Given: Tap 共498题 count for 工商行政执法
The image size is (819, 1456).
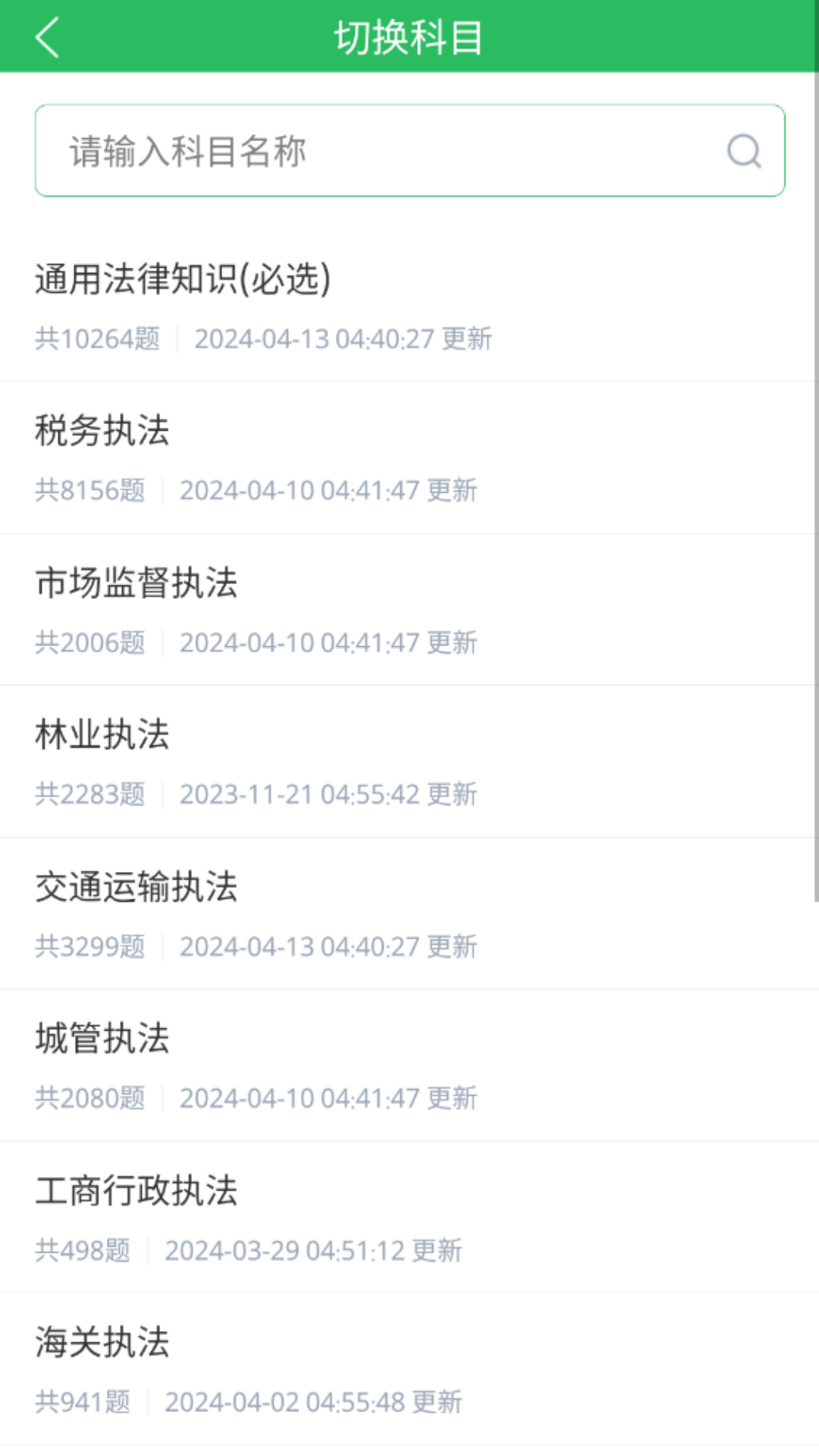Looking at the screenshot, I should tap(83, 1250).
